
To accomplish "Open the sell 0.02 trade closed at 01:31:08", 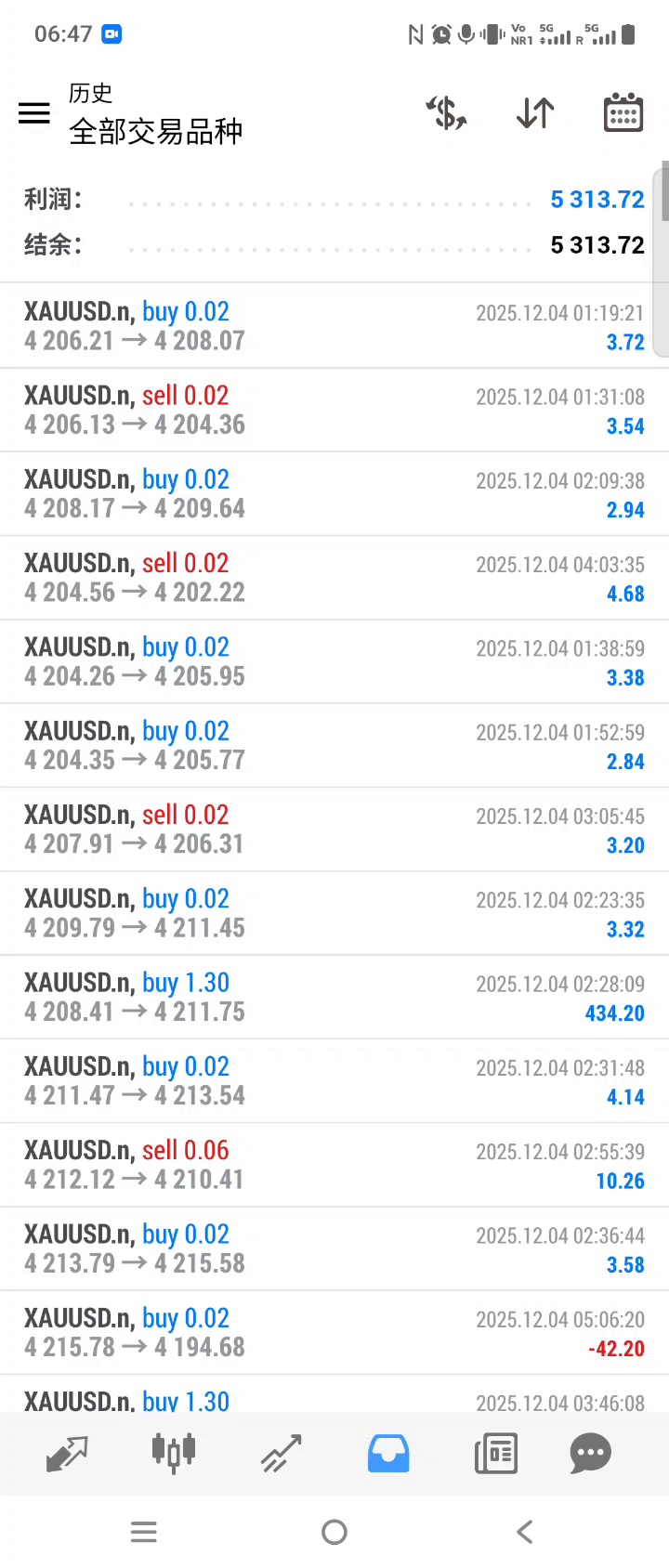I will (x=334, y=410).
